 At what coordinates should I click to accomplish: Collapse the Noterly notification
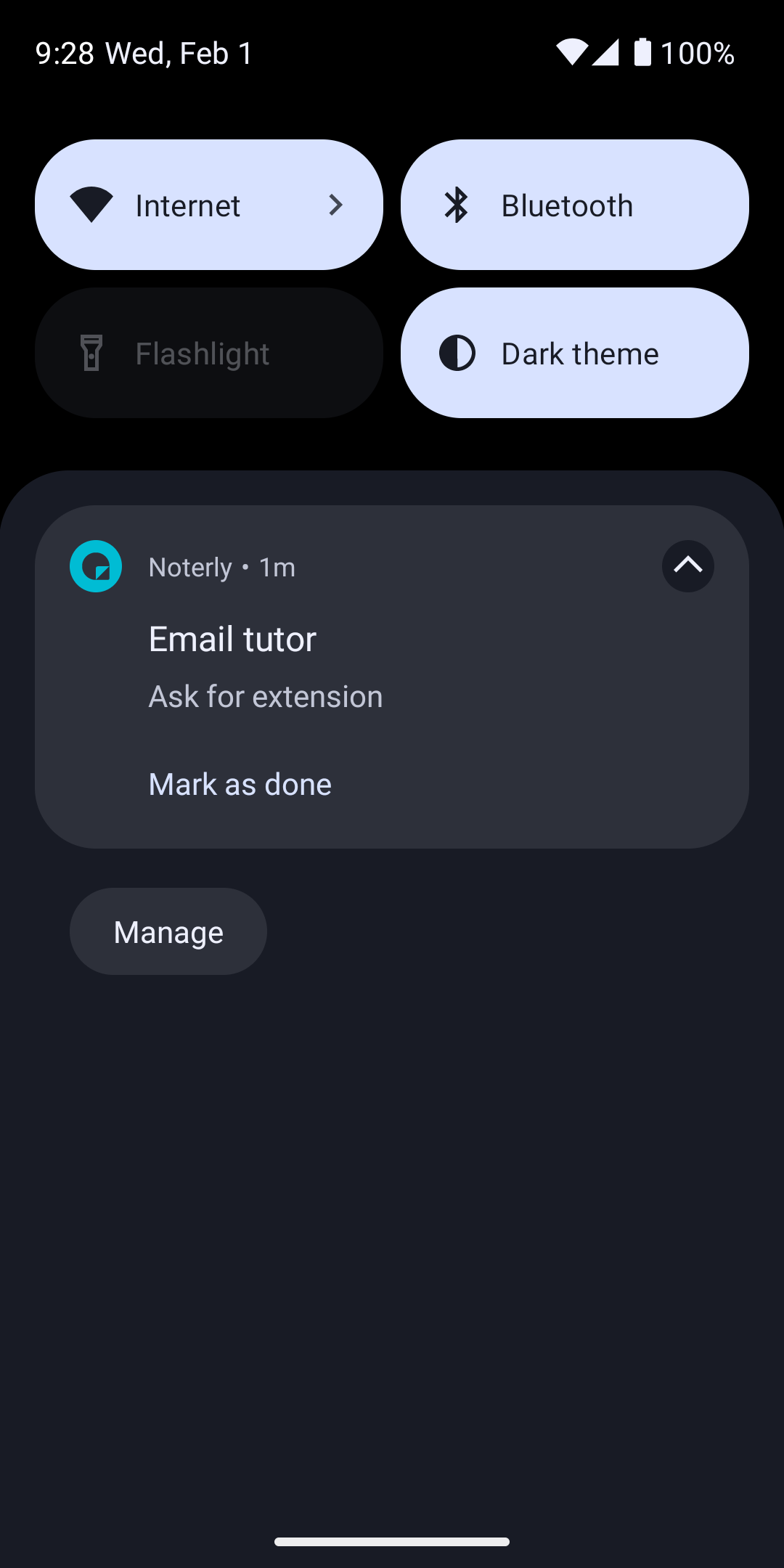pyautogui.click(x=687, y=566)
